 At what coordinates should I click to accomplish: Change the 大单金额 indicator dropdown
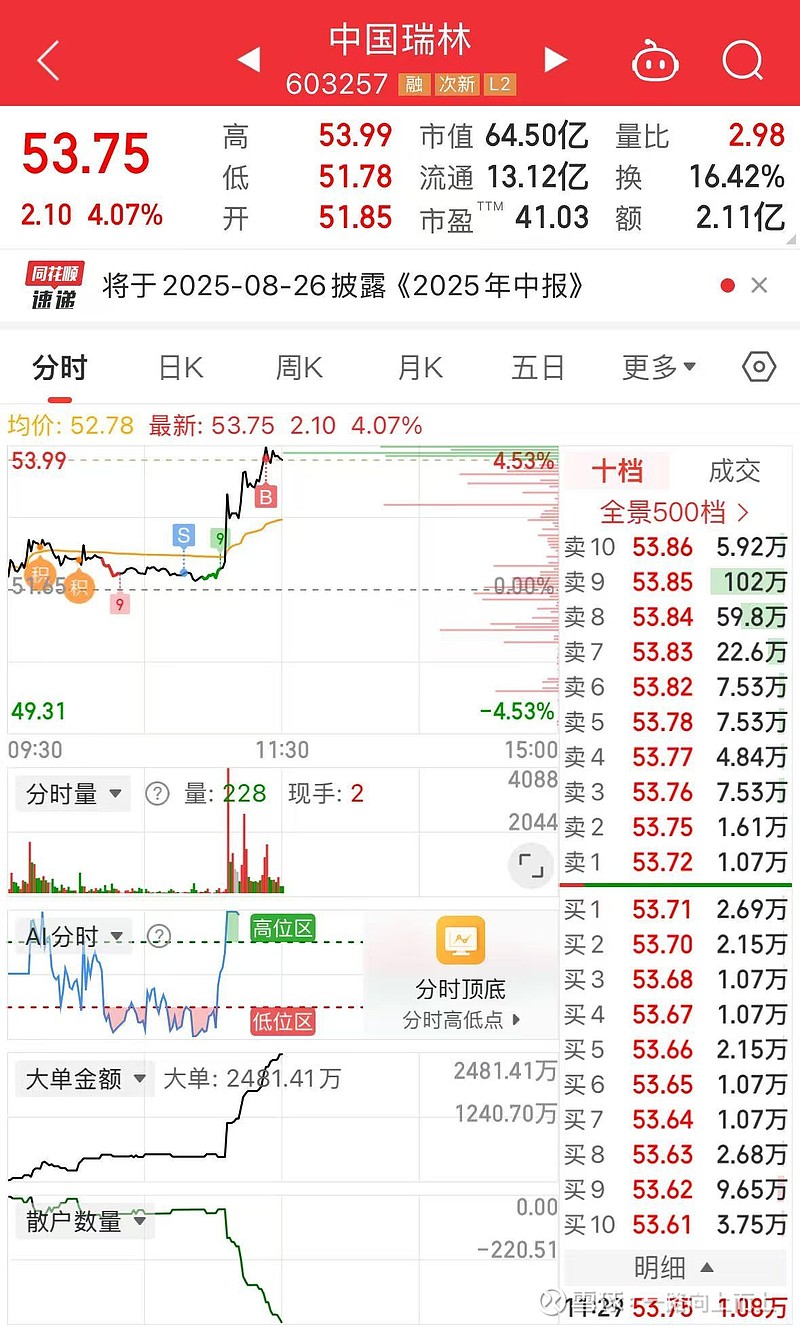coord(85,1079)
